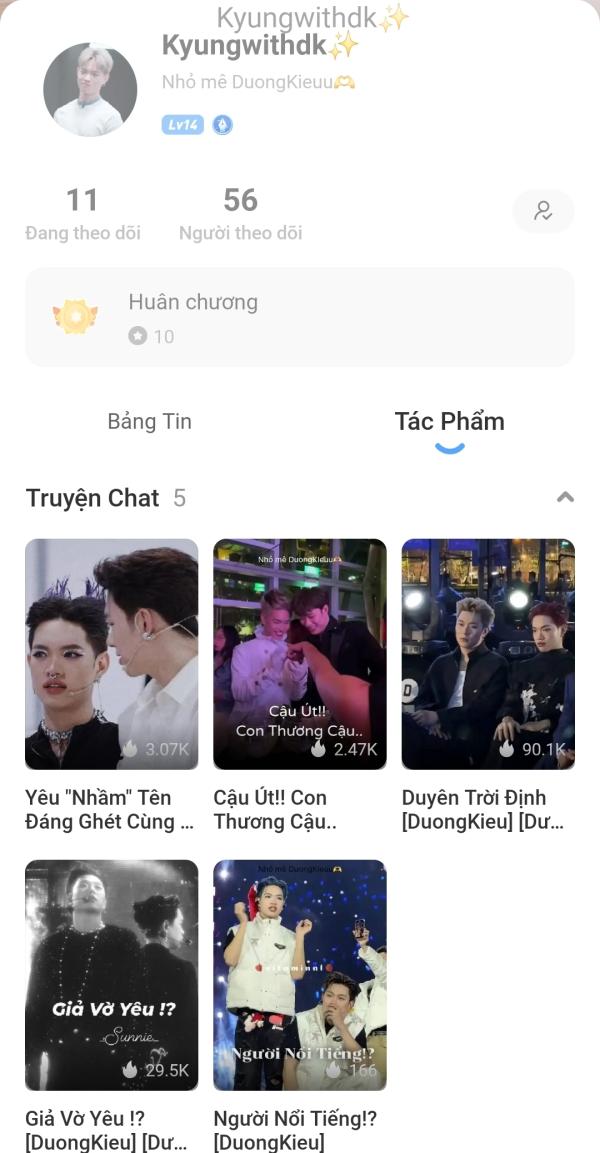This screenshot has height=1153, width=600.
Task: Open story Cậu Út!! Con Thương Cậu
Action: (299, 654)
